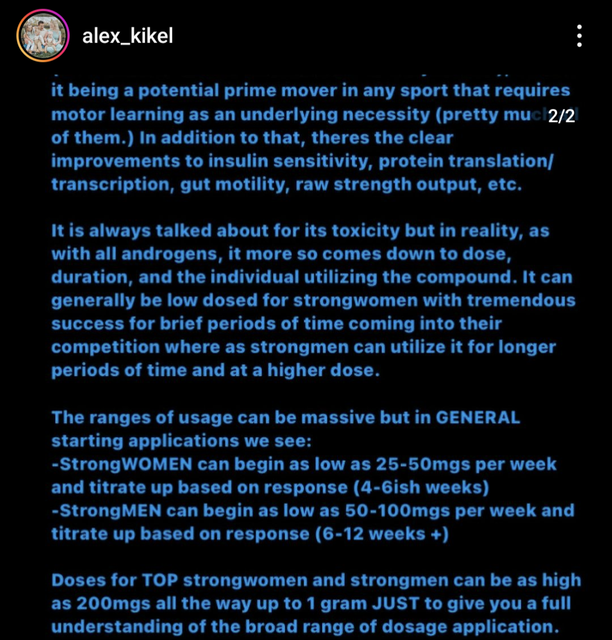This screenshot has width=612, height=640.
Task: Open the post's three-dot options menu
Action: (x=580, y=37)
